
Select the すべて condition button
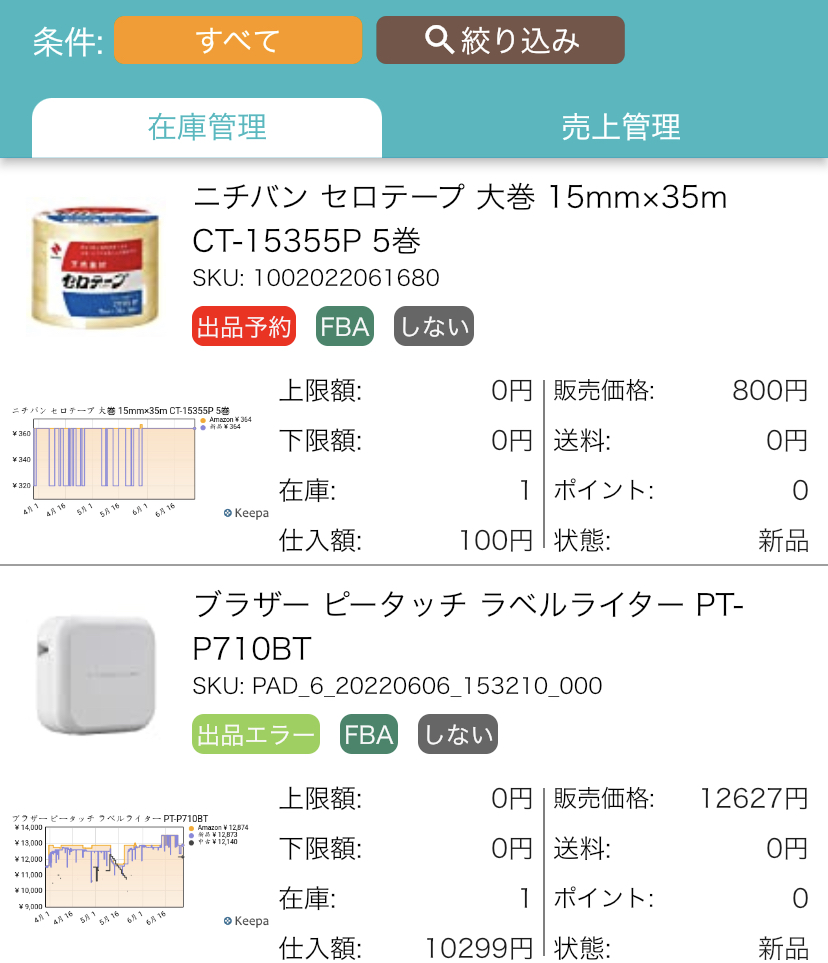pyautogui.click(x=238, y=40)
